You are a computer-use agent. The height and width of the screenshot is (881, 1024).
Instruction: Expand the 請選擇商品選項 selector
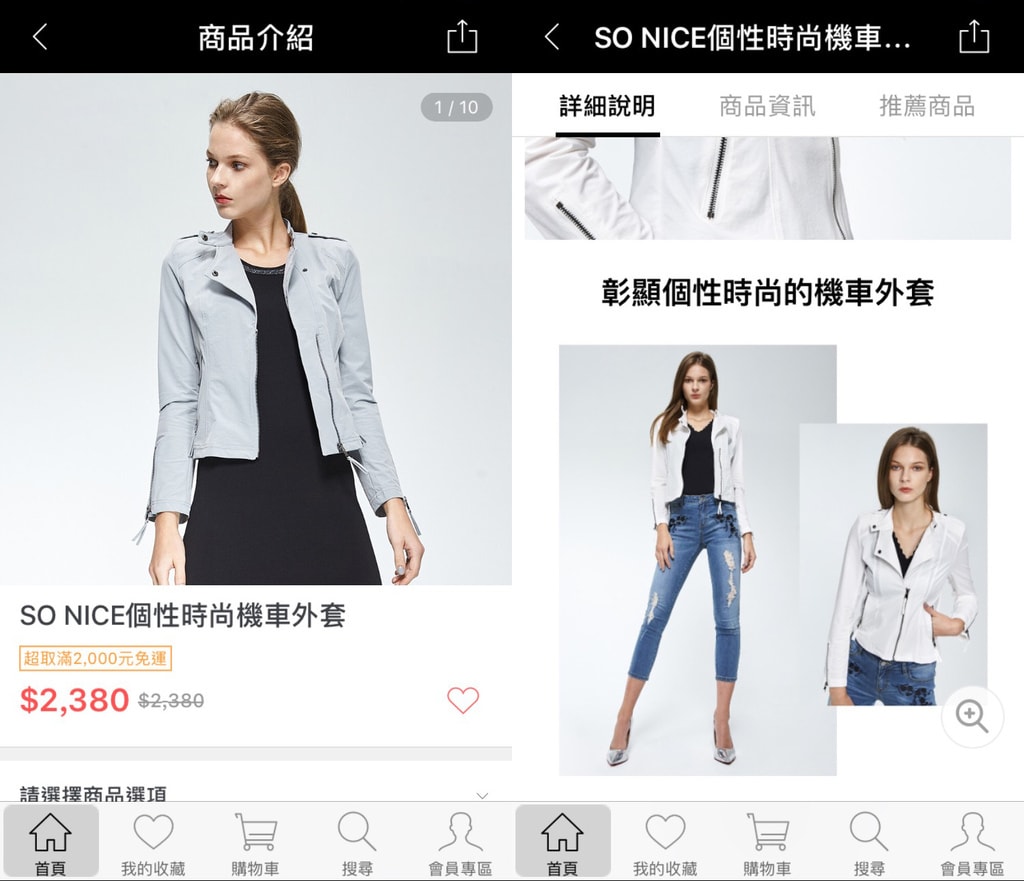pyautogui.click(x=482, y=794)
